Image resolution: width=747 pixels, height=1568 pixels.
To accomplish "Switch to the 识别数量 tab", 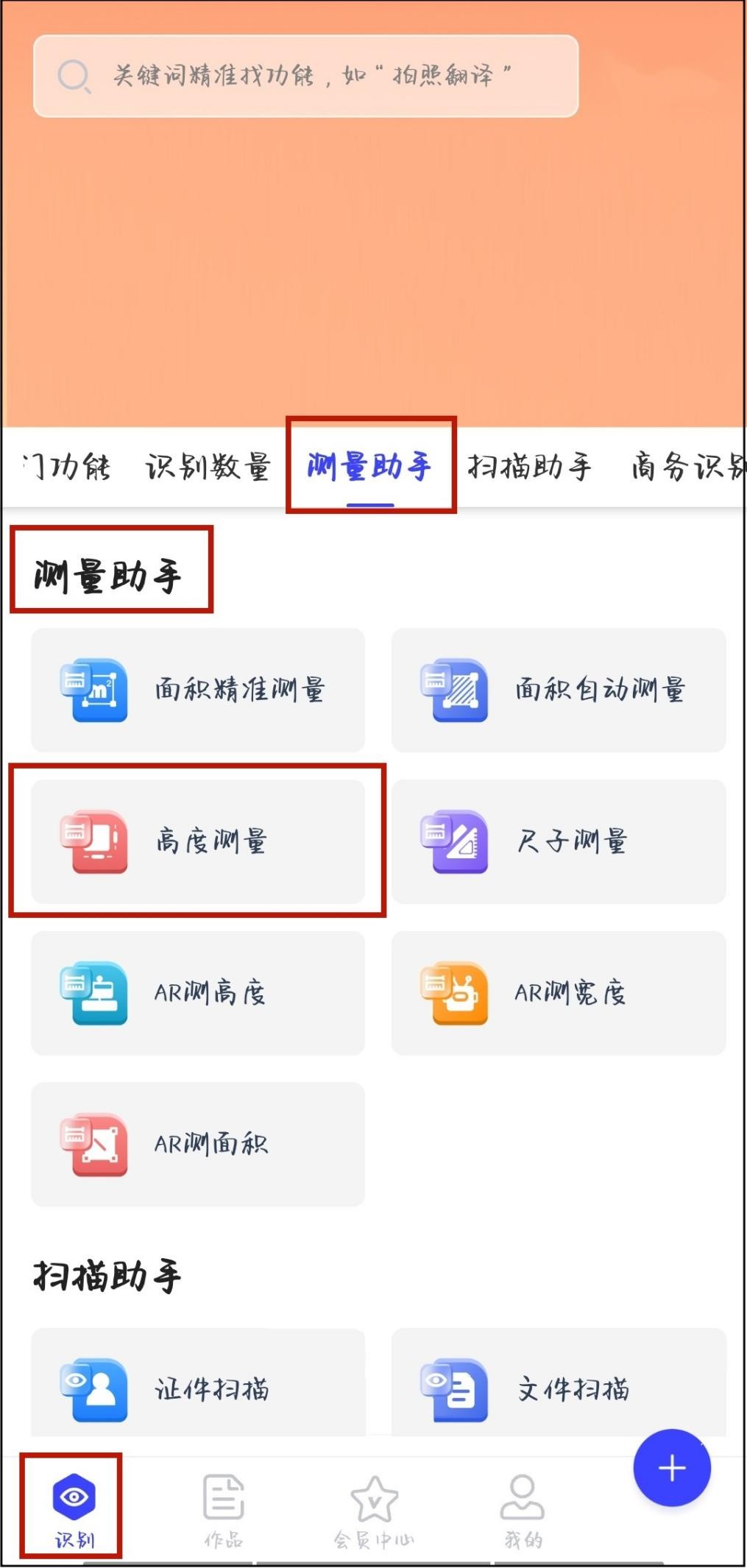I will click(x=208, y=467).
